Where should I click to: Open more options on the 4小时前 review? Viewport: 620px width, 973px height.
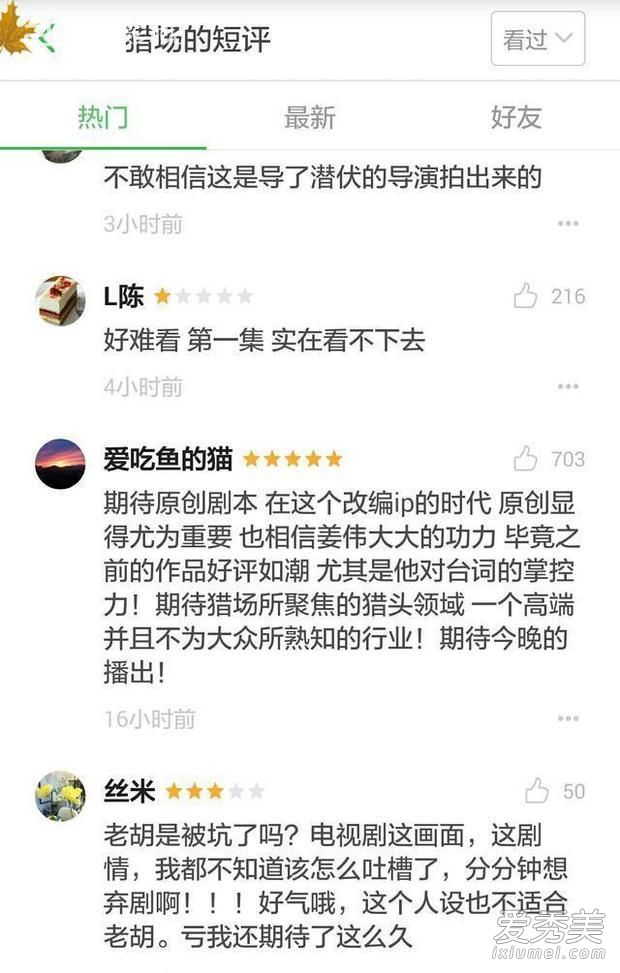[568, 387]
